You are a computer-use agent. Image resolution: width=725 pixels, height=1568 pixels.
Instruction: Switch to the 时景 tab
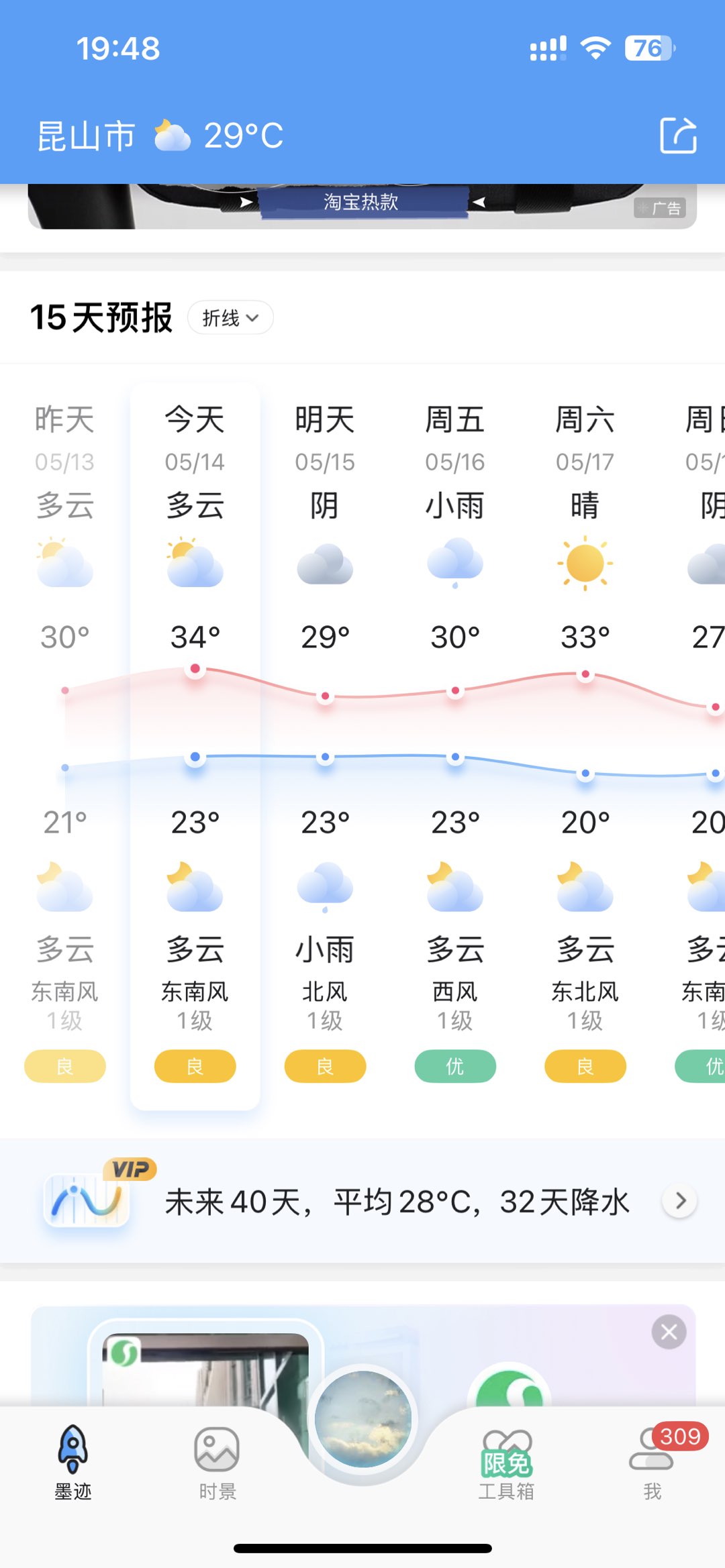coord(217,1463)
